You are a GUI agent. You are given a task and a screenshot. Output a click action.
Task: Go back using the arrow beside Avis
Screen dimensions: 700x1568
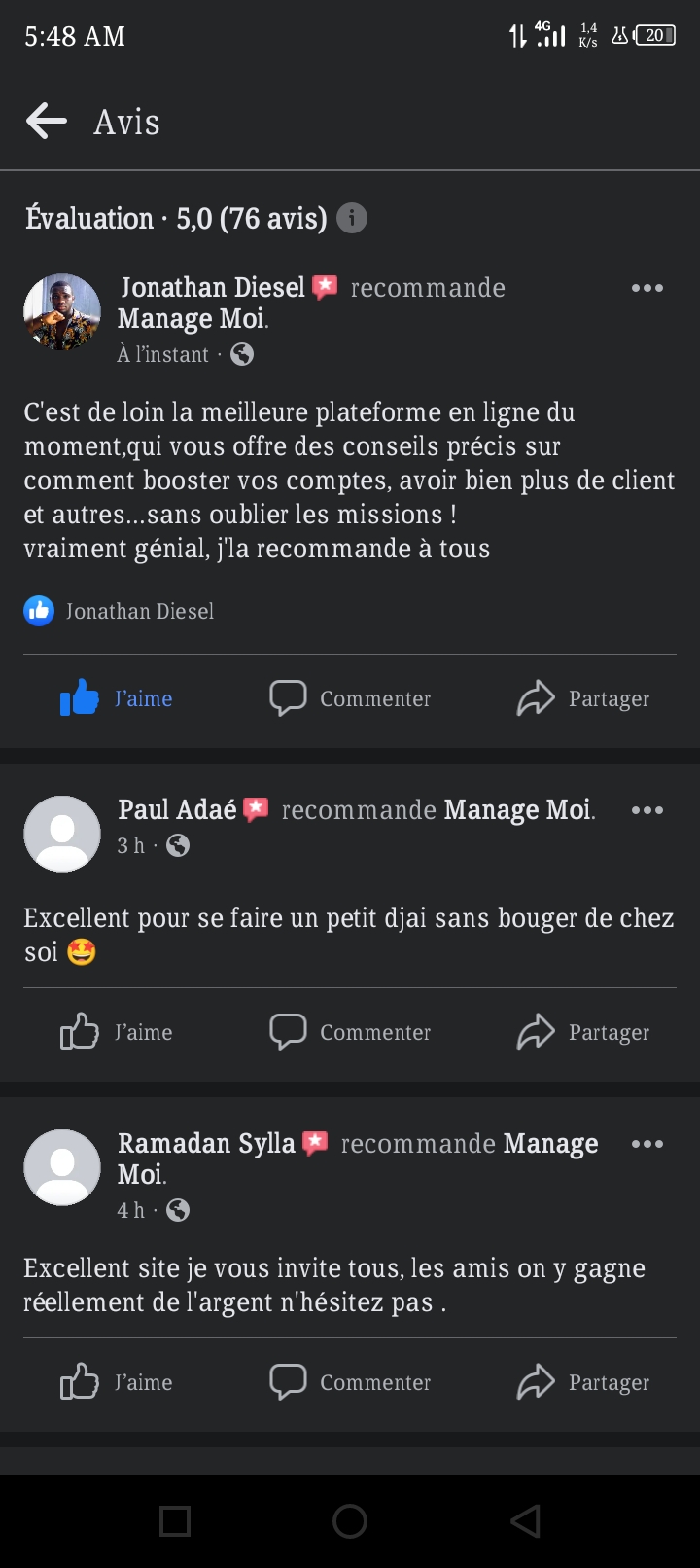pyautogui.click(x=46, y=122)
